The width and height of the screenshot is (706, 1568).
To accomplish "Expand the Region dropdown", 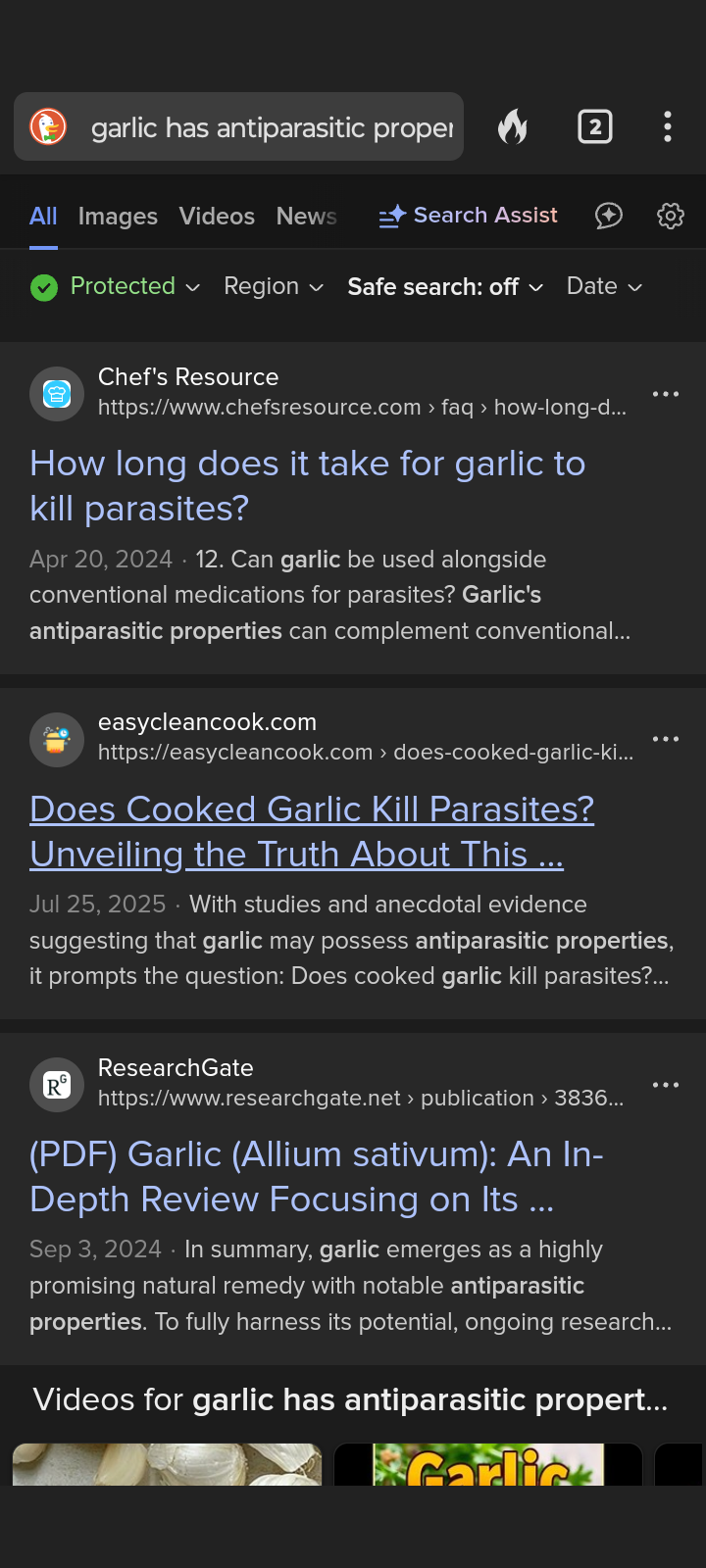I will tap(274, 286).
